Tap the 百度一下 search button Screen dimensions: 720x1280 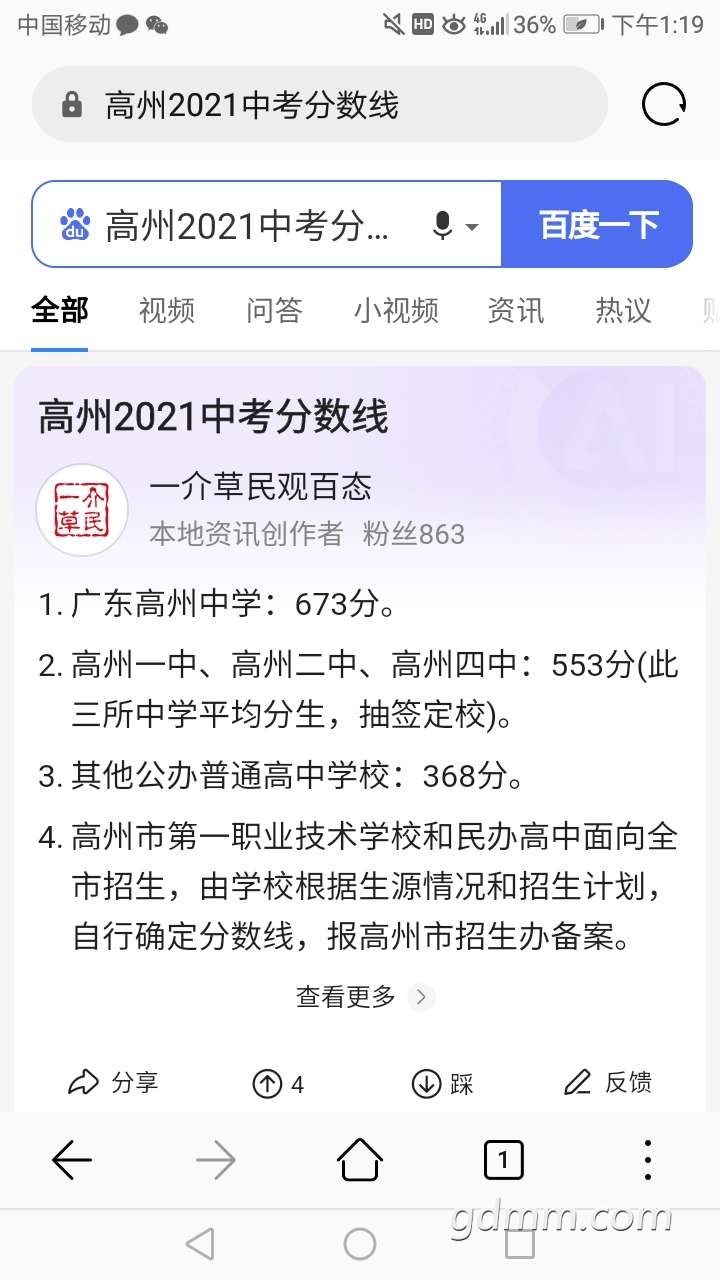(598, 225)
